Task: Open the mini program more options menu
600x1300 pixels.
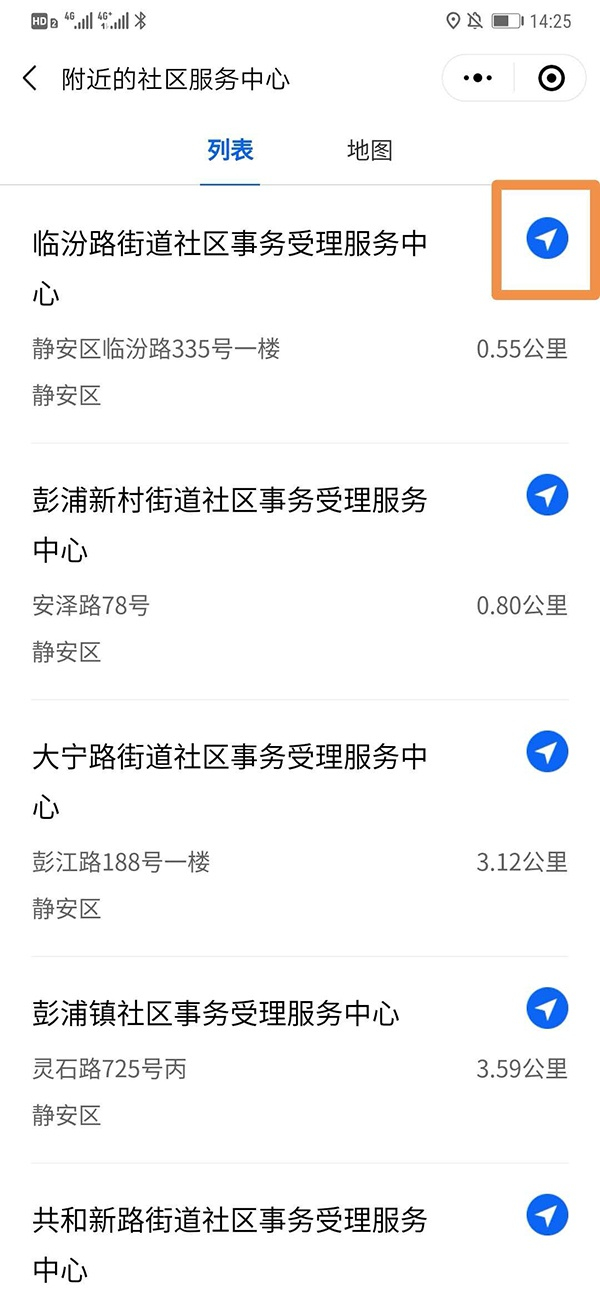Action: (478, 78)
